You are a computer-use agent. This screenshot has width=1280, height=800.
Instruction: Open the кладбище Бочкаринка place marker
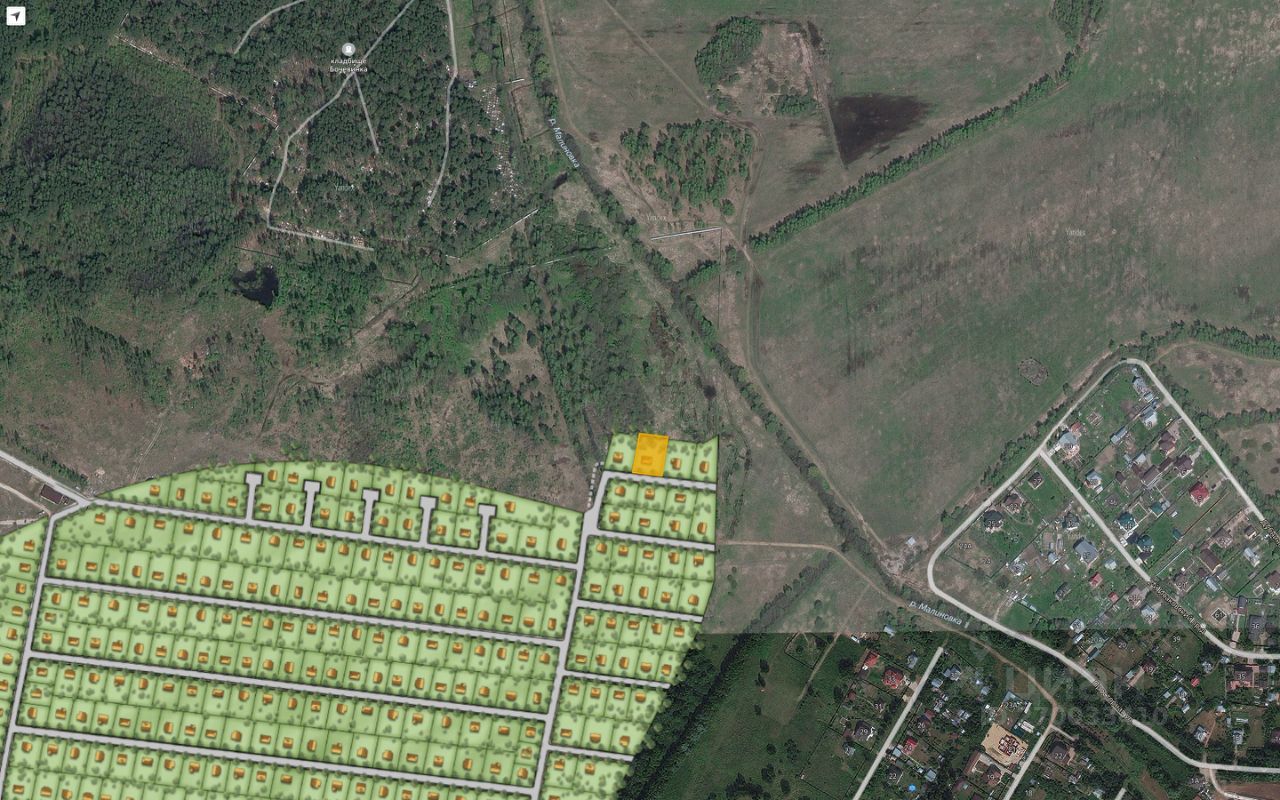(x=348, y=50)
